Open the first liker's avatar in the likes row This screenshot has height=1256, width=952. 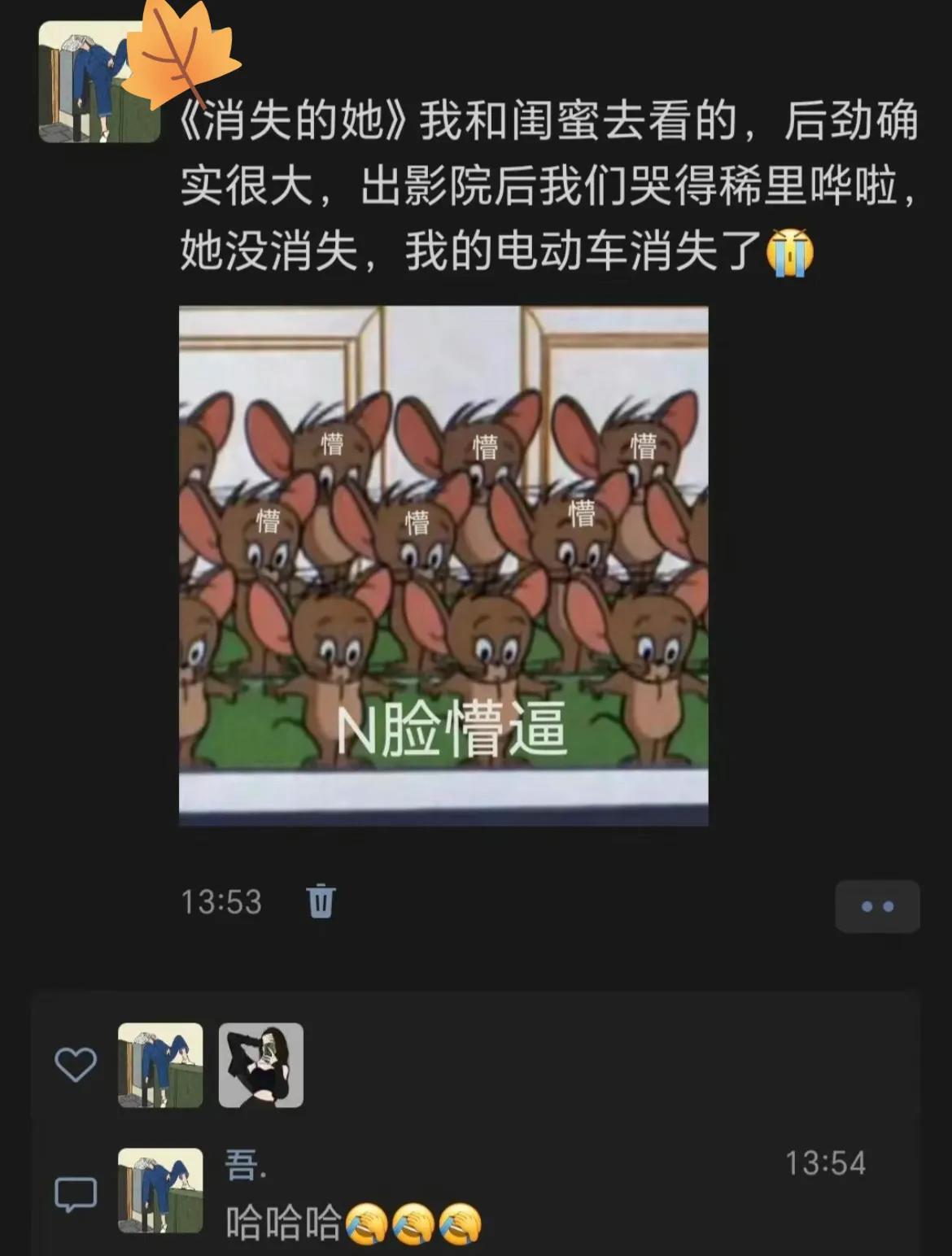point(160,1065)
